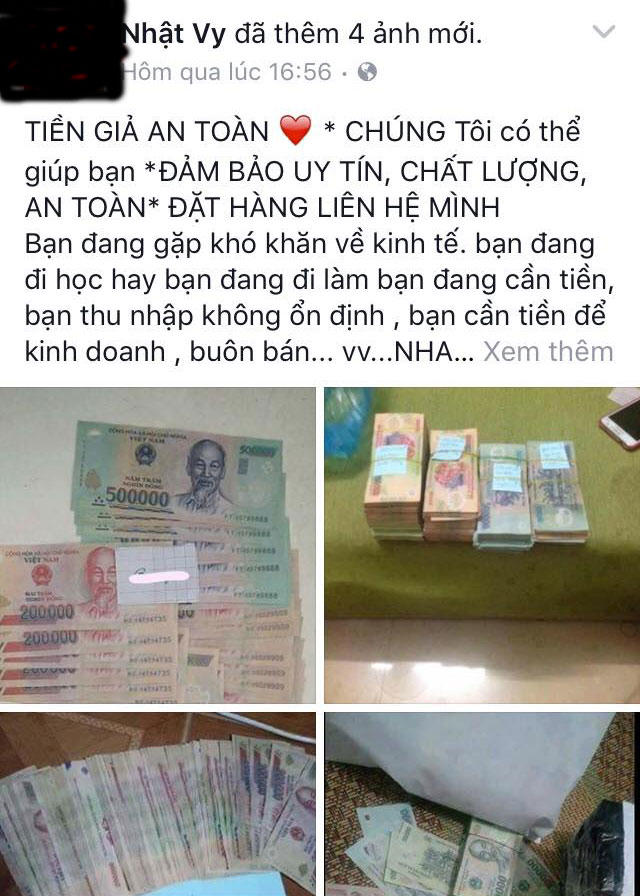
Task: Open photo of 500000 and 200000 banknotes
Action: coord(158,545)
